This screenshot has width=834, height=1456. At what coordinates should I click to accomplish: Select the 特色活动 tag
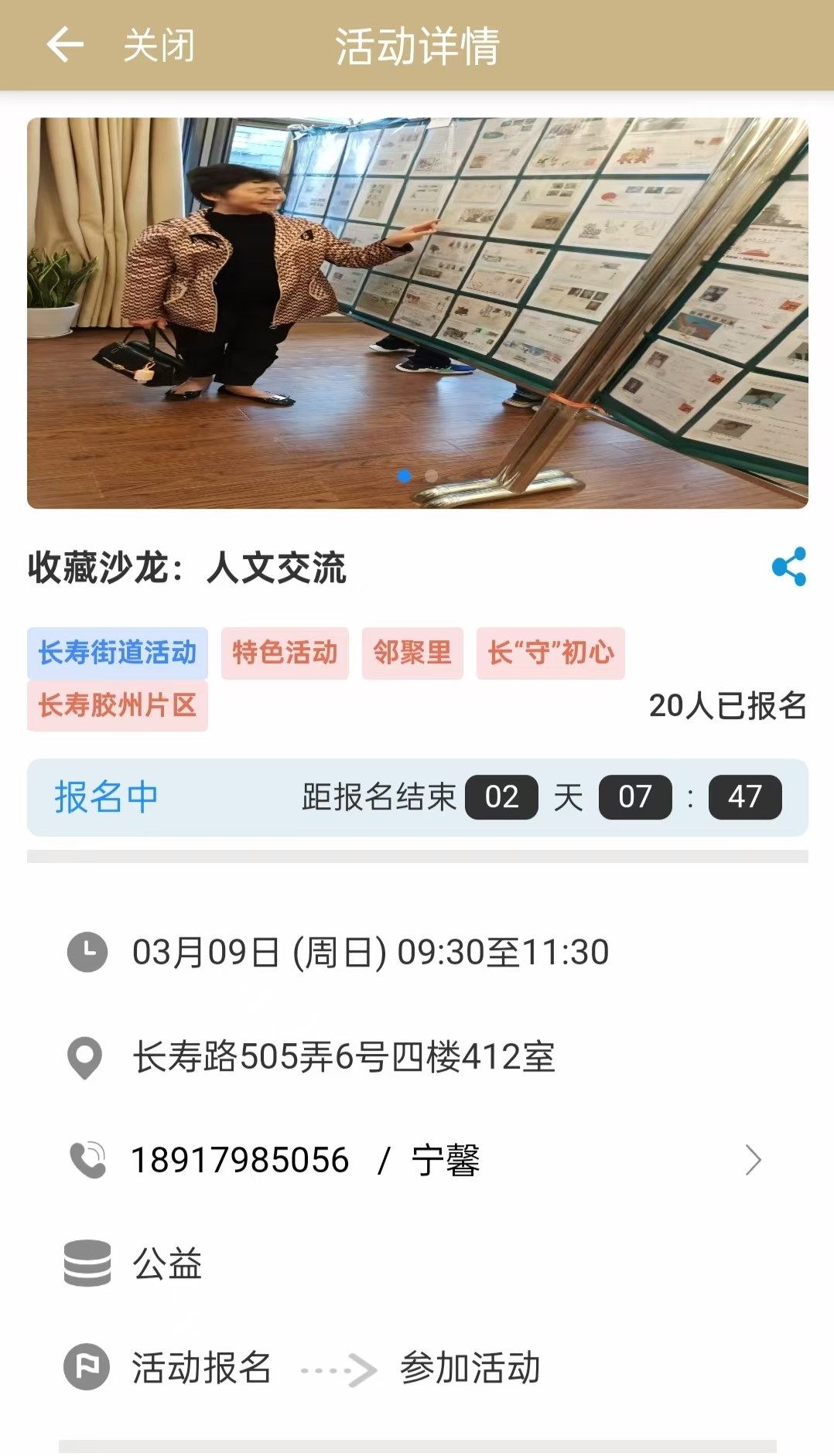(285, 653)
